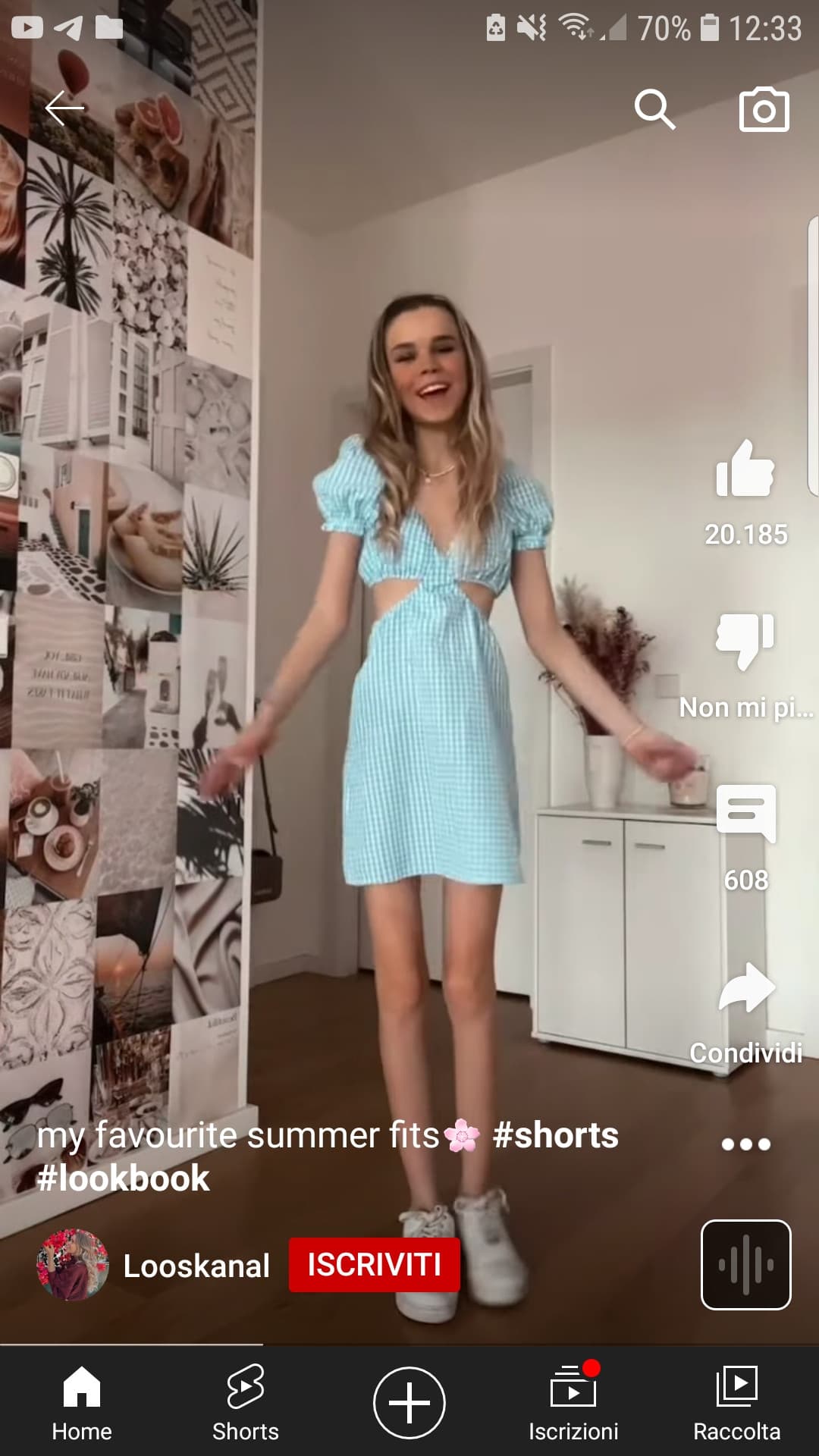The width and height of the screenshot is (819, 1456).
Task: Subscribe with the ISCRIVITI button
Action: [x=375, y=1265]
